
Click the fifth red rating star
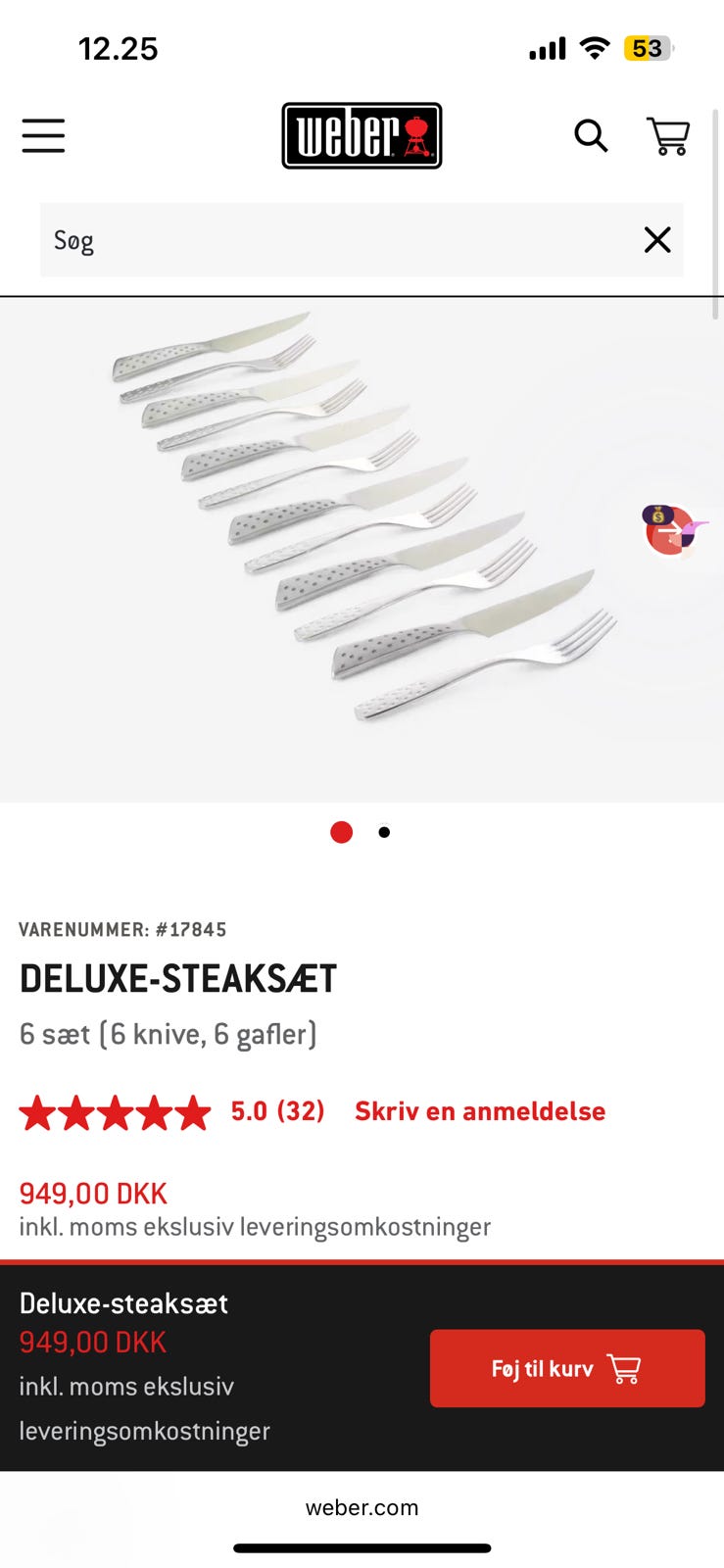click(192, 1112)
